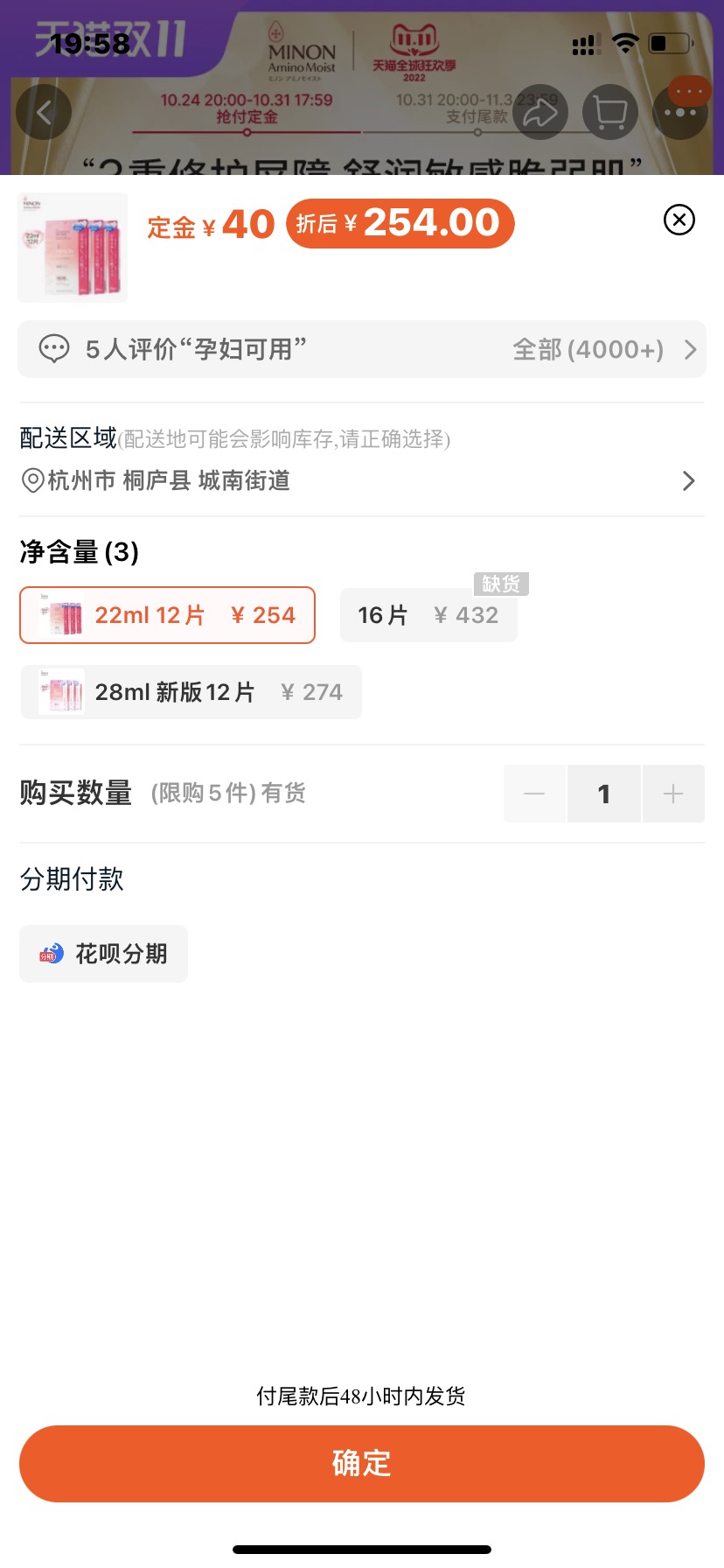Select the 22ml 12片 size option
This screenshot has height=1568, width=724.
(167, 615)
